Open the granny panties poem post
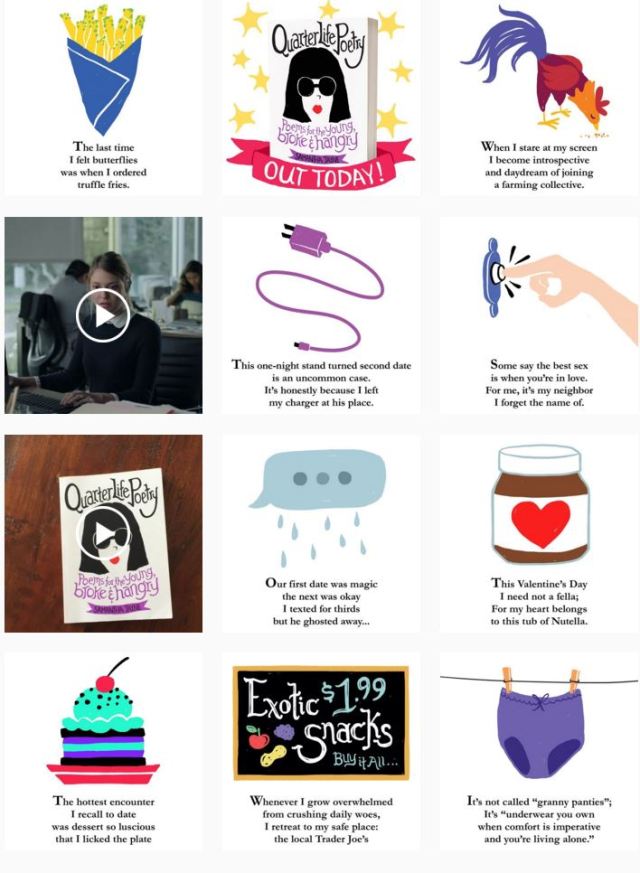Screen dimensions: 640x873 (538, 750)
